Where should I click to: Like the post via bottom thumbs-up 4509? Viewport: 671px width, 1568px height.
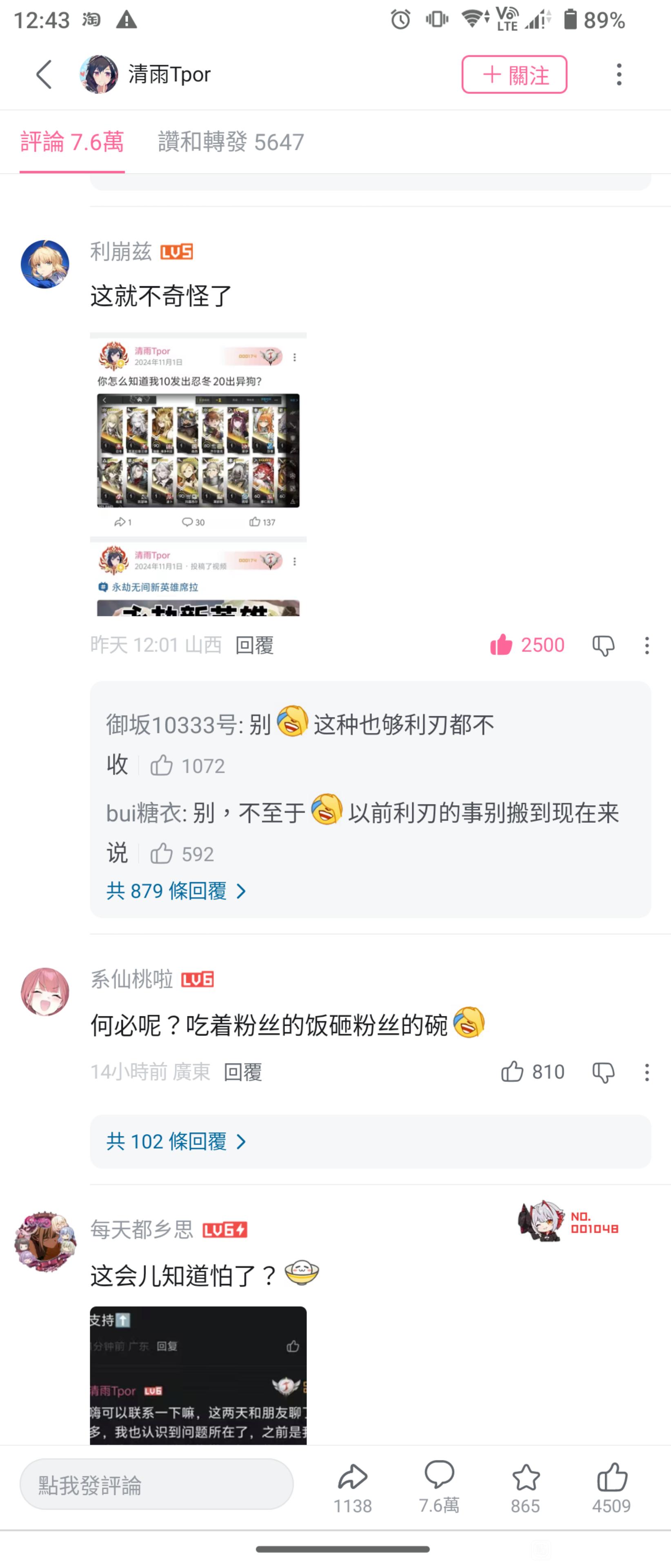tap(611, 1485)
